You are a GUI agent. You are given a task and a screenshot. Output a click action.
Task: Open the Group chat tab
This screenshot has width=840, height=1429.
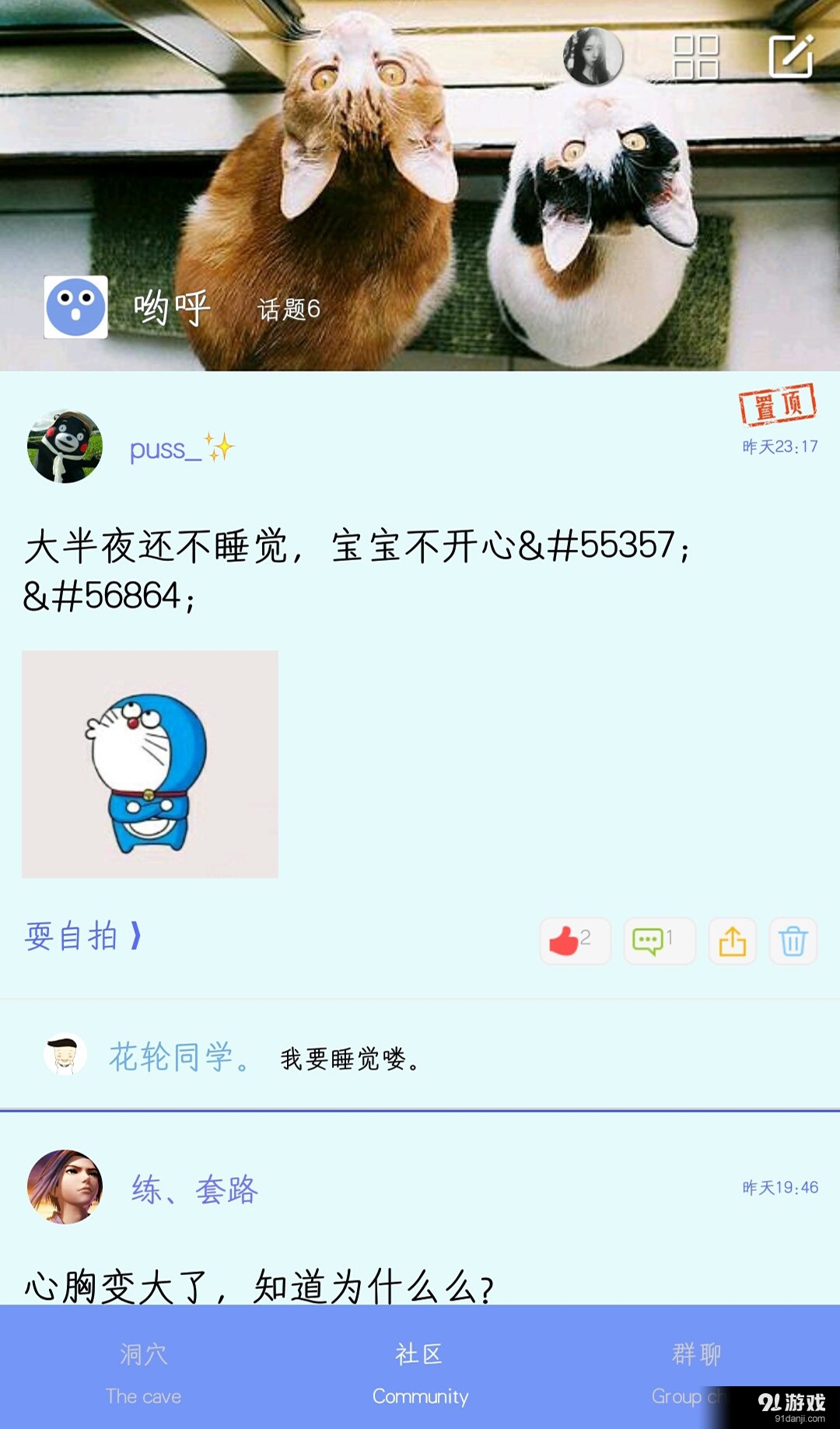point(695,1373)
